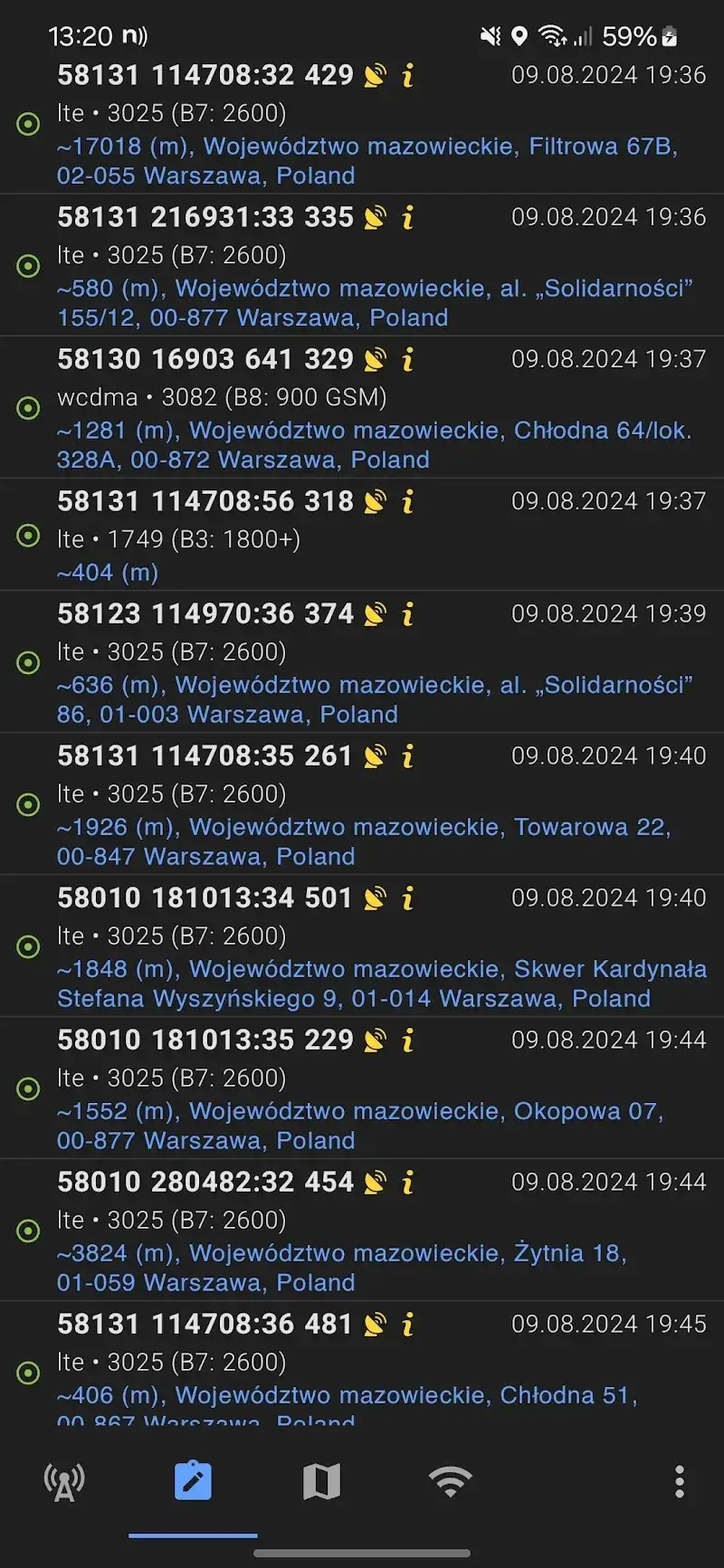This screenshot has width=724, height=1568.
Task: Open the overflow menu
Action: click(679, 1483)
